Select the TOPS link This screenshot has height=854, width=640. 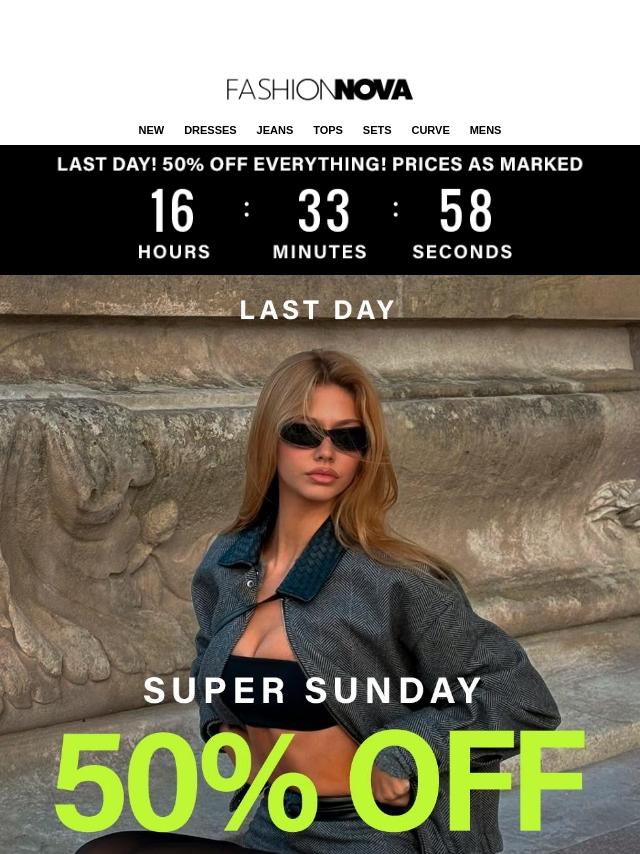[x=328, y=130]
